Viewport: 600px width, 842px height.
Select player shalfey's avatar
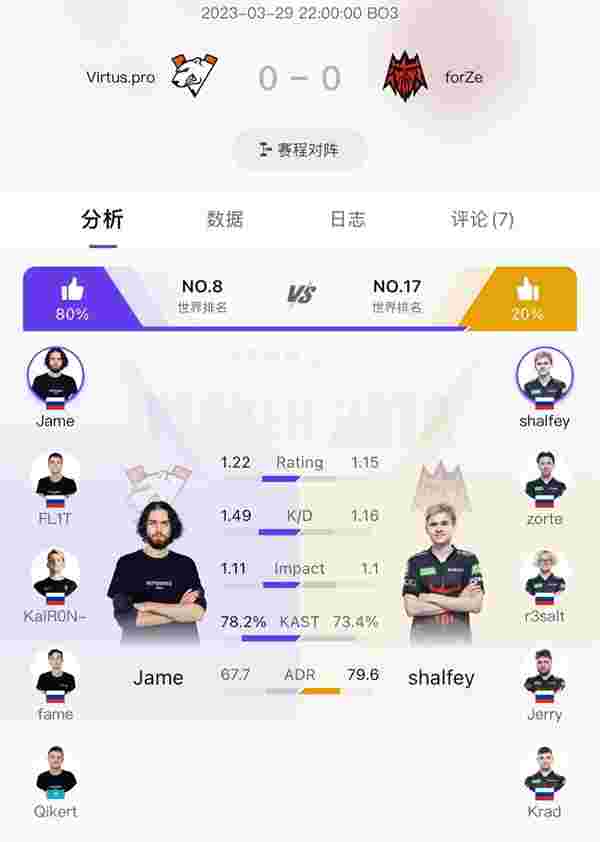(544, 377)
